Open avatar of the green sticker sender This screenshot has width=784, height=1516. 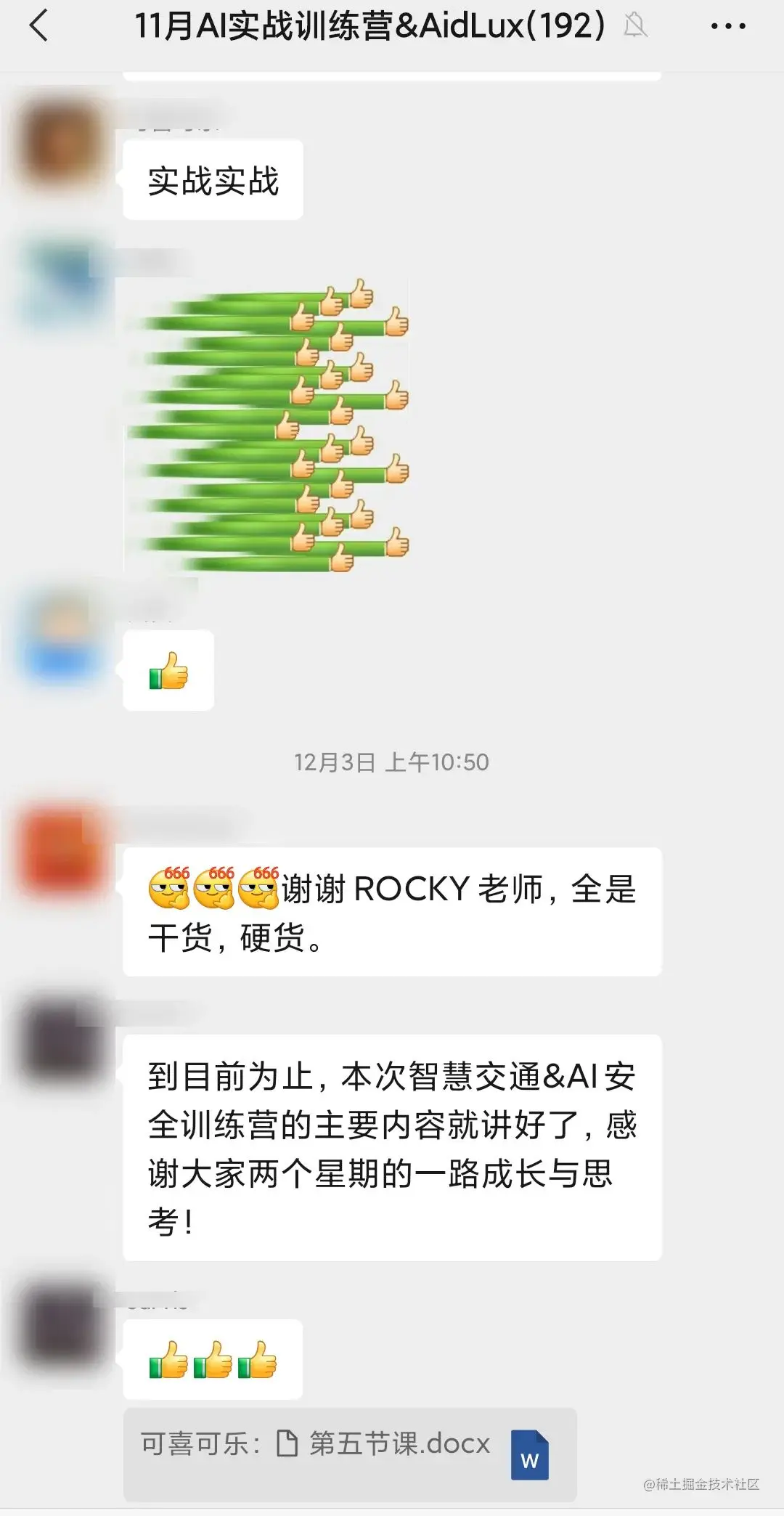pyautogui.click(x=62, y=281)
